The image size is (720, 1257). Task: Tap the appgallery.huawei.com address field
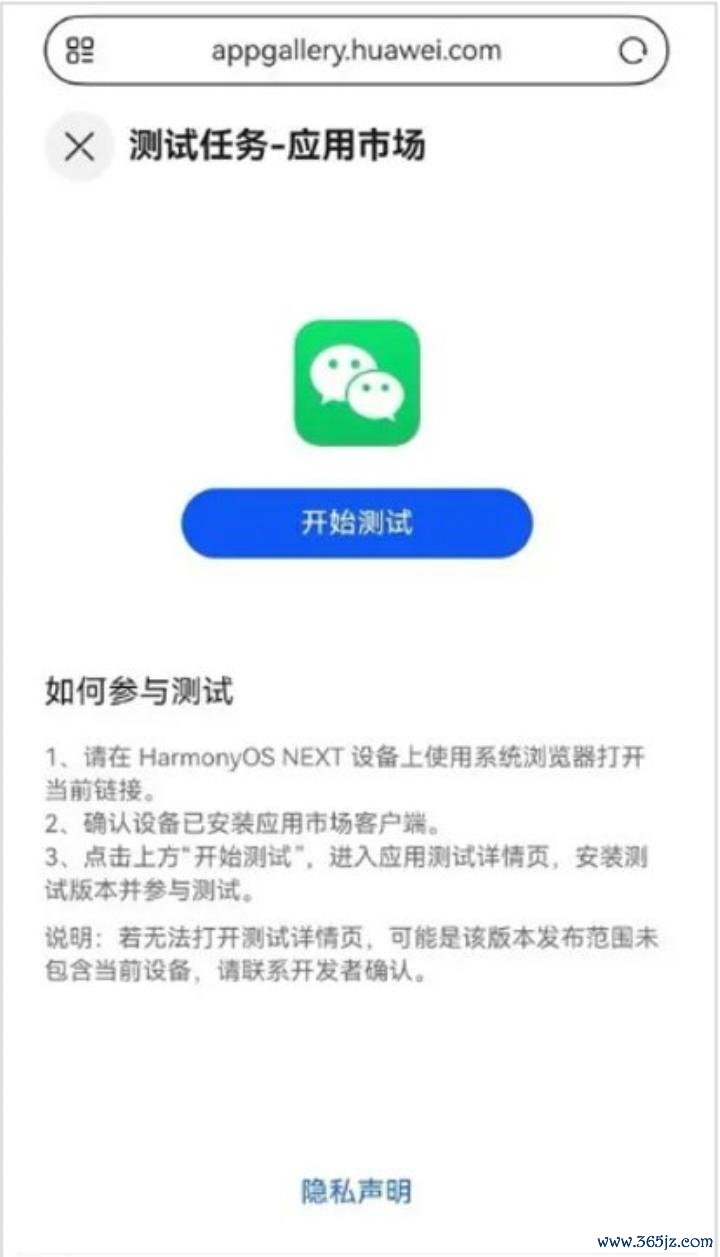356,51
